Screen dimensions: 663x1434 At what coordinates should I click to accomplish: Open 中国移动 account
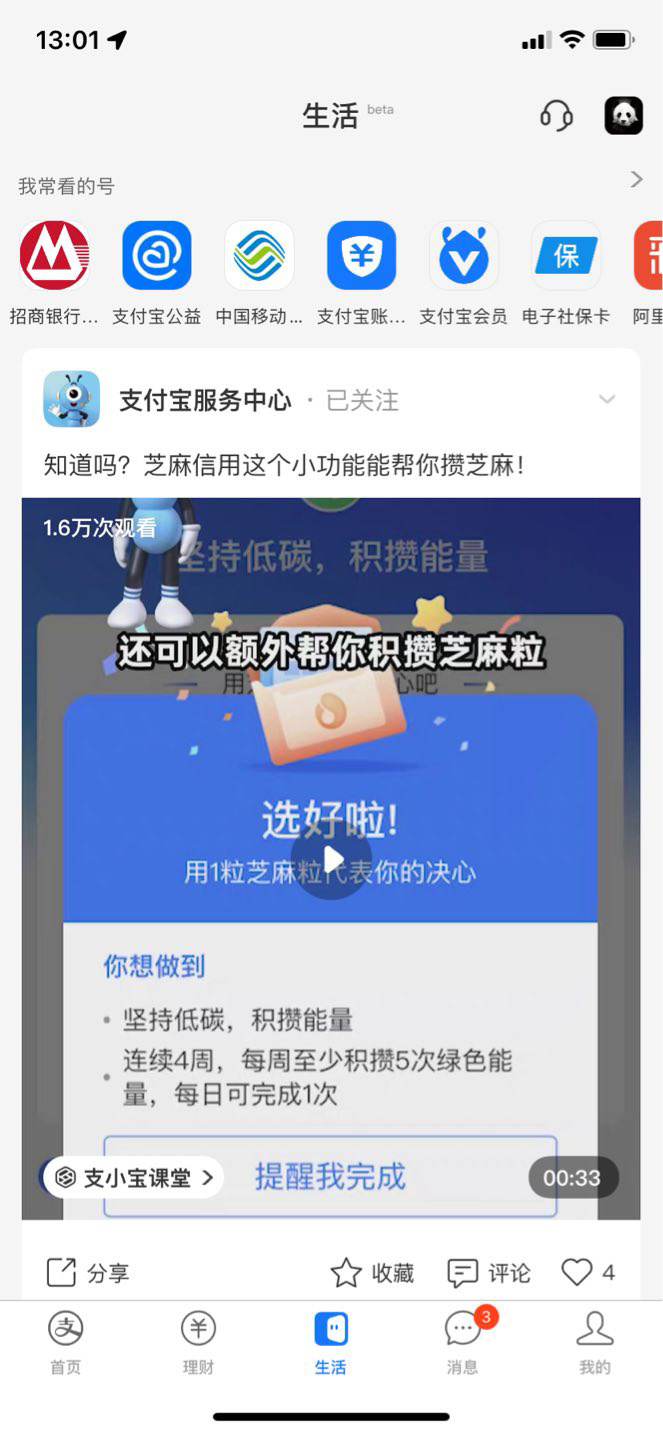click(259, 257)
